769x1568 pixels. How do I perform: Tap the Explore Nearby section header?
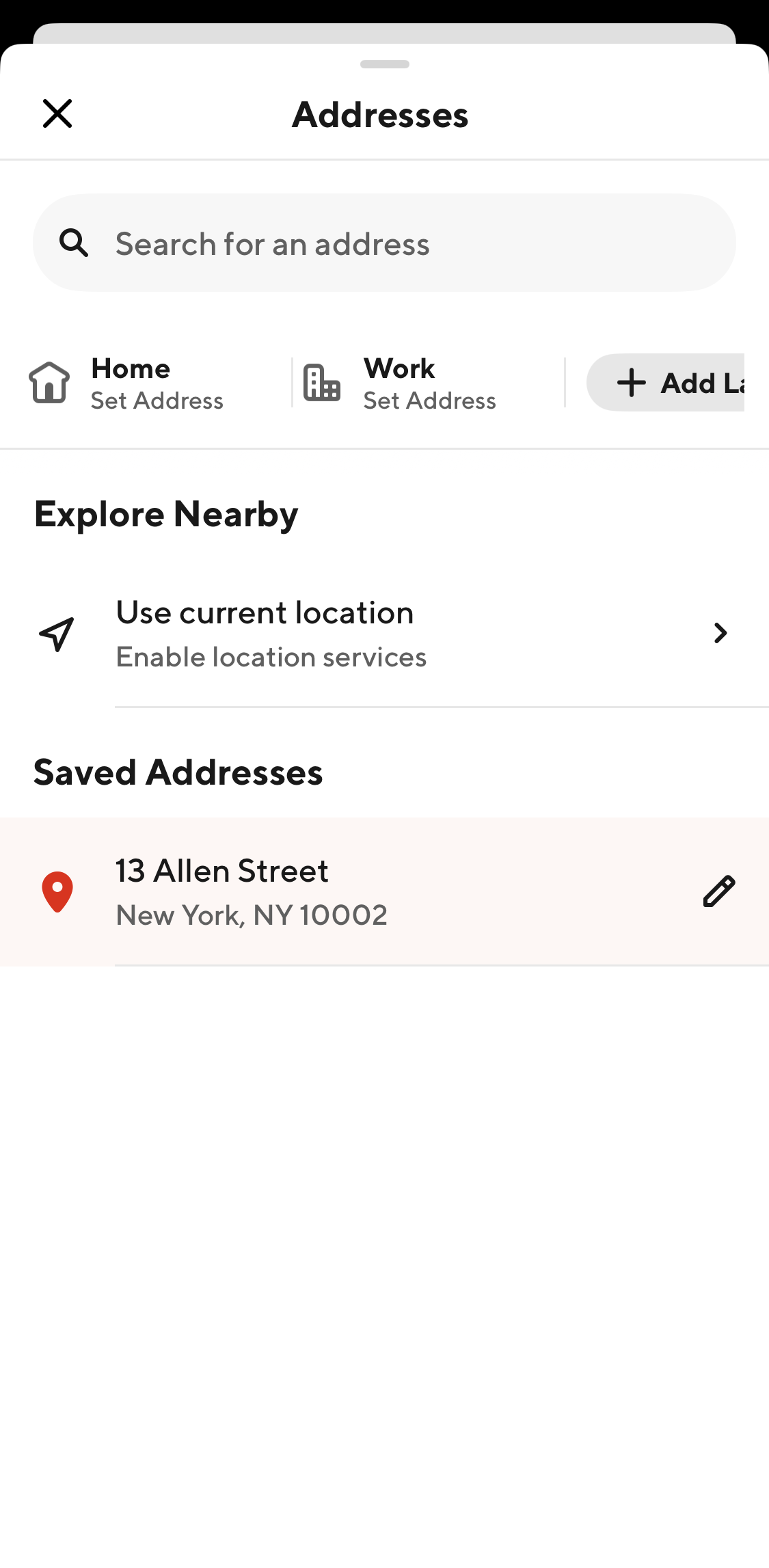(x=165, y=514)
